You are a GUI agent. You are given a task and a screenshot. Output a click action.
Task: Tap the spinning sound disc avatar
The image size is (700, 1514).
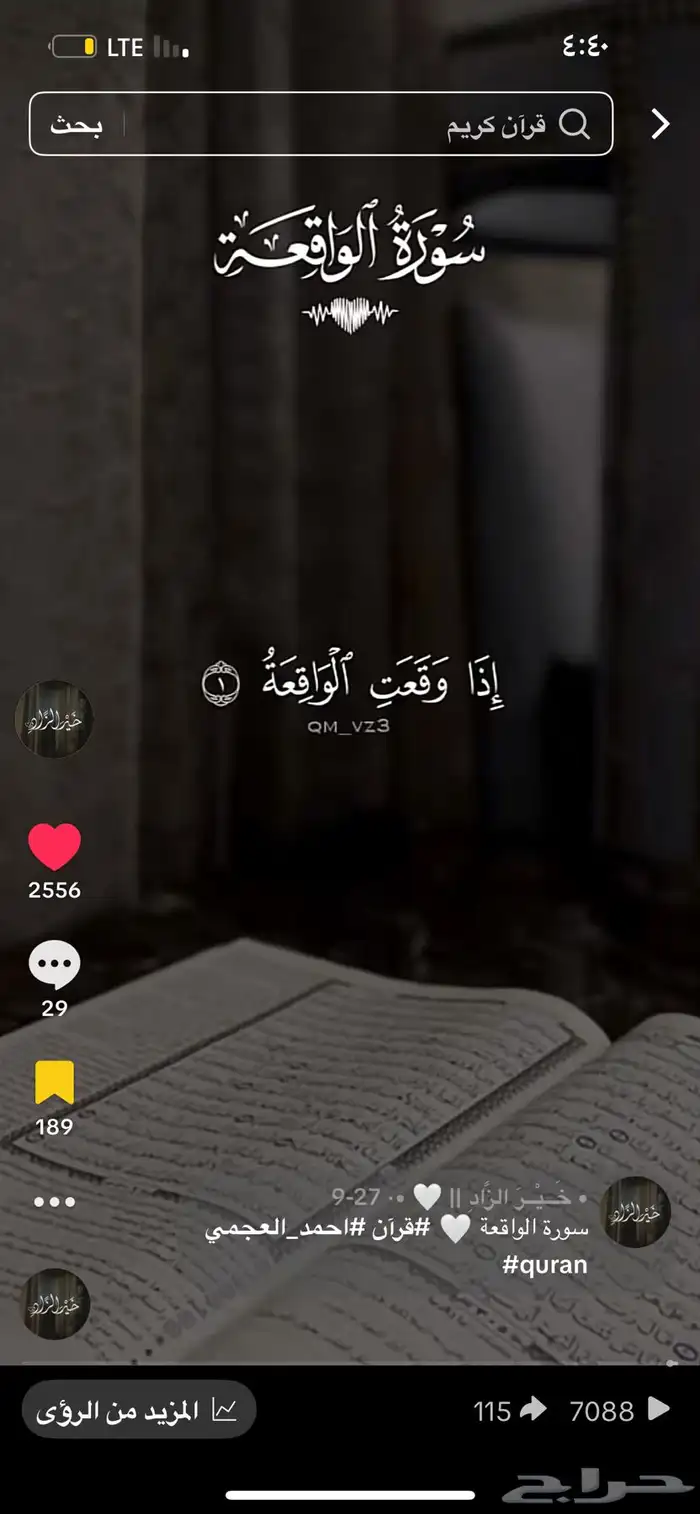(x=56, y=1304)
